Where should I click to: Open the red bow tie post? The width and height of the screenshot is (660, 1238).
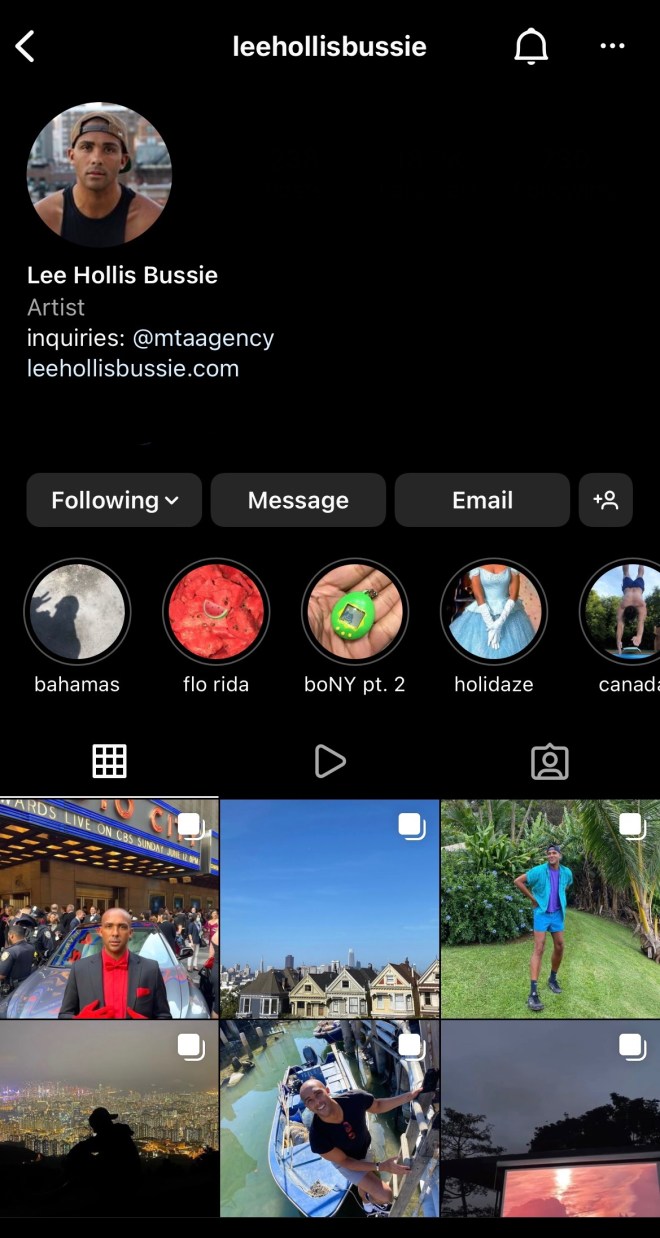[x=109, y=908]
